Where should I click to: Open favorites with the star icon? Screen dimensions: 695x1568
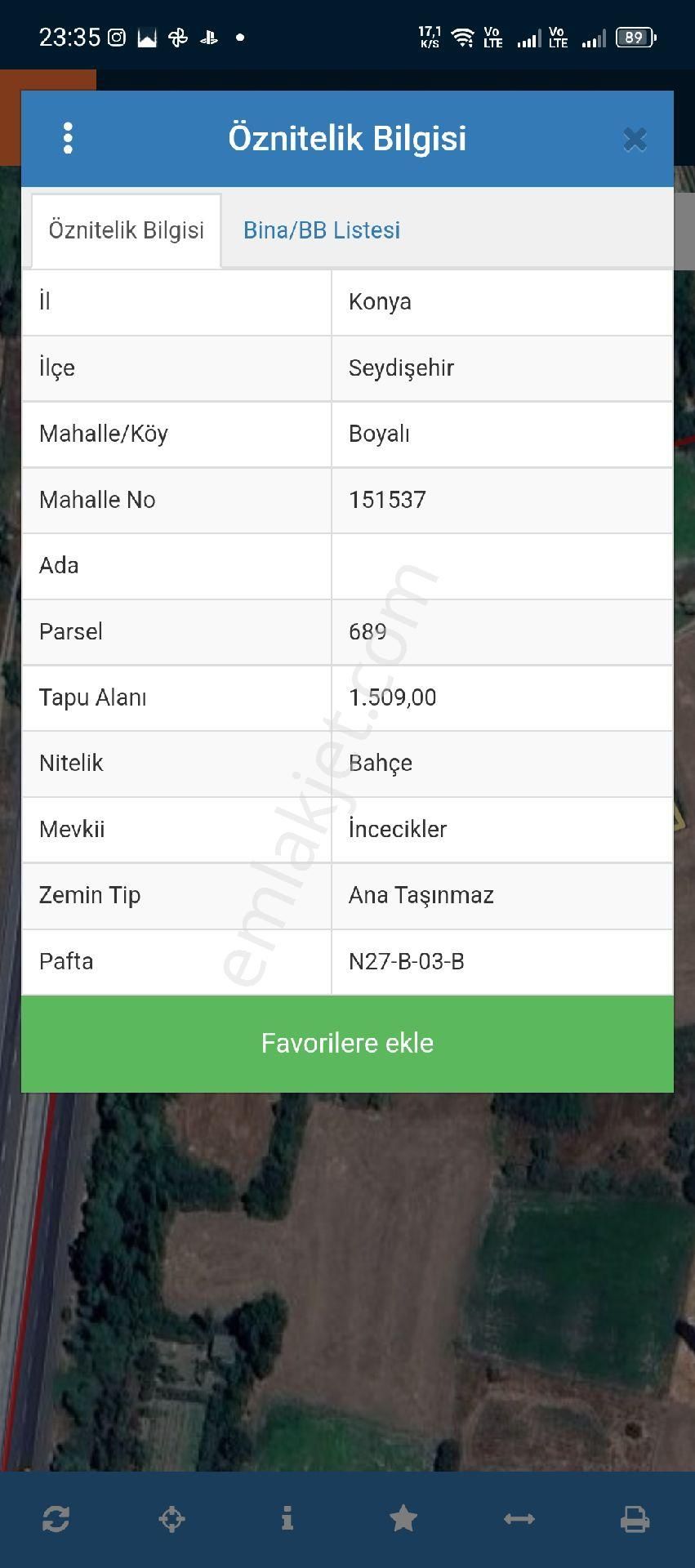click(403, 1519)
